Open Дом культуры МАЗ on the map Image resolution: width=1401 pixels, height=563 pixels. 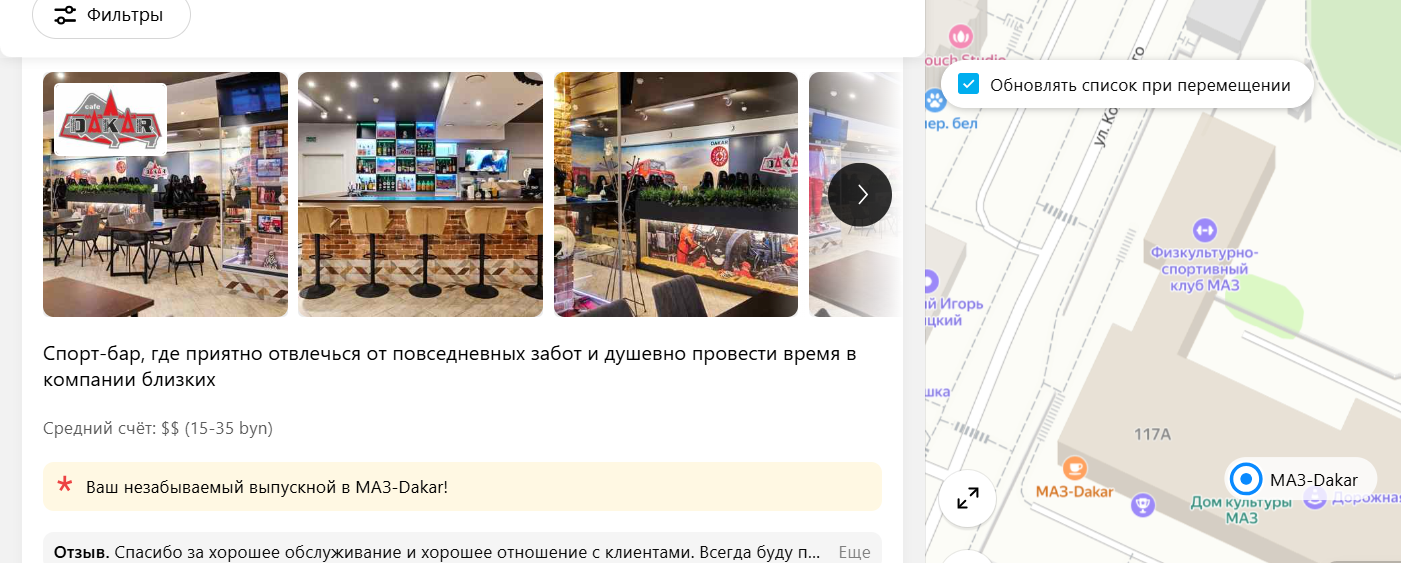click(1143, 505)
